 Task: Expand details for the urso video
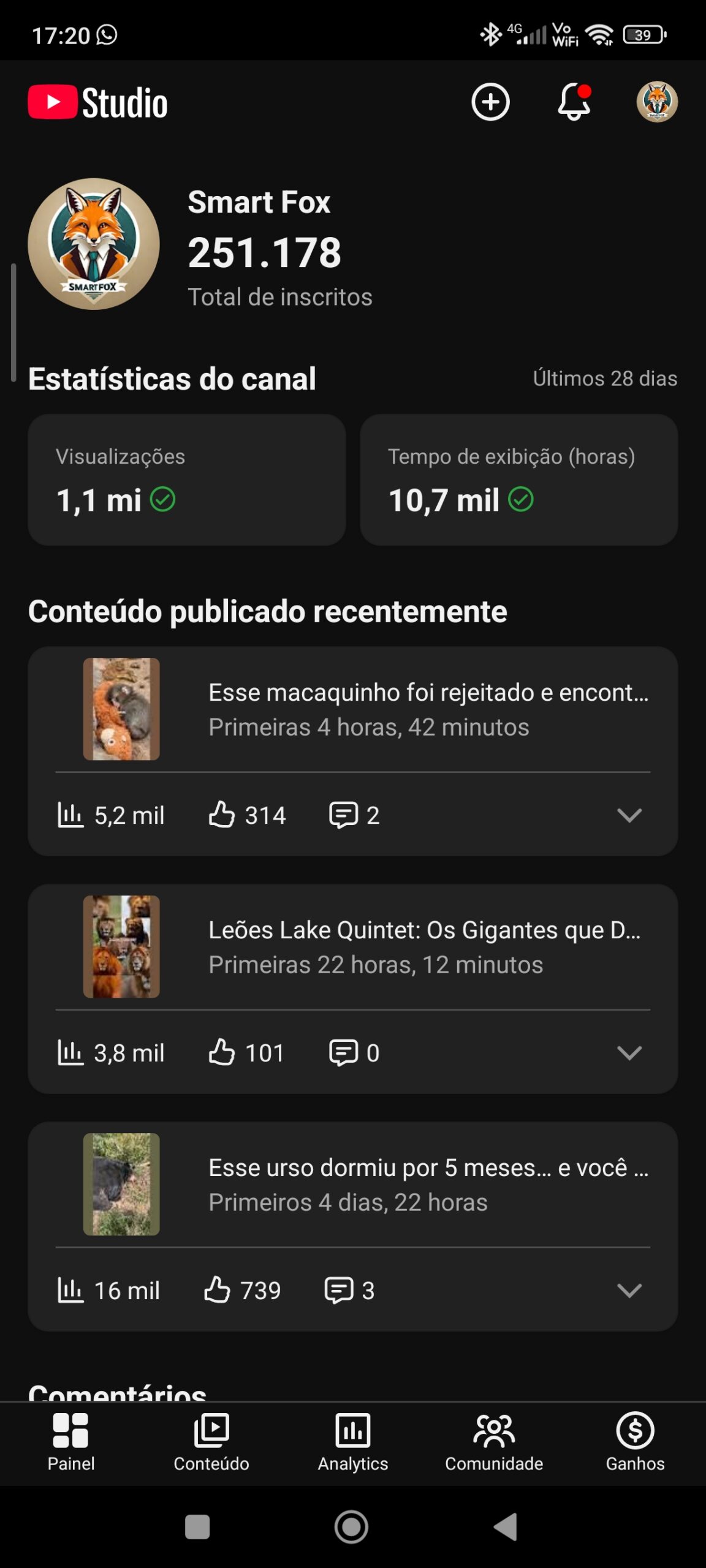click(x=629, y=1291)
